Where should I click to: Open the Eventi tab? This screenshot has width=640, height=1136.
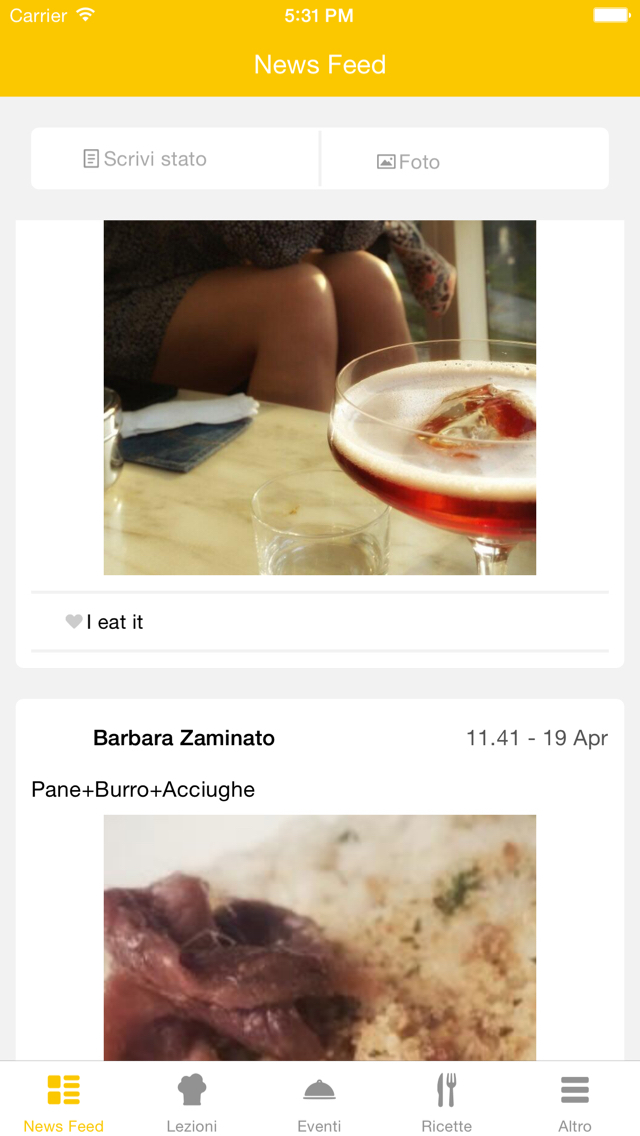319,1101
